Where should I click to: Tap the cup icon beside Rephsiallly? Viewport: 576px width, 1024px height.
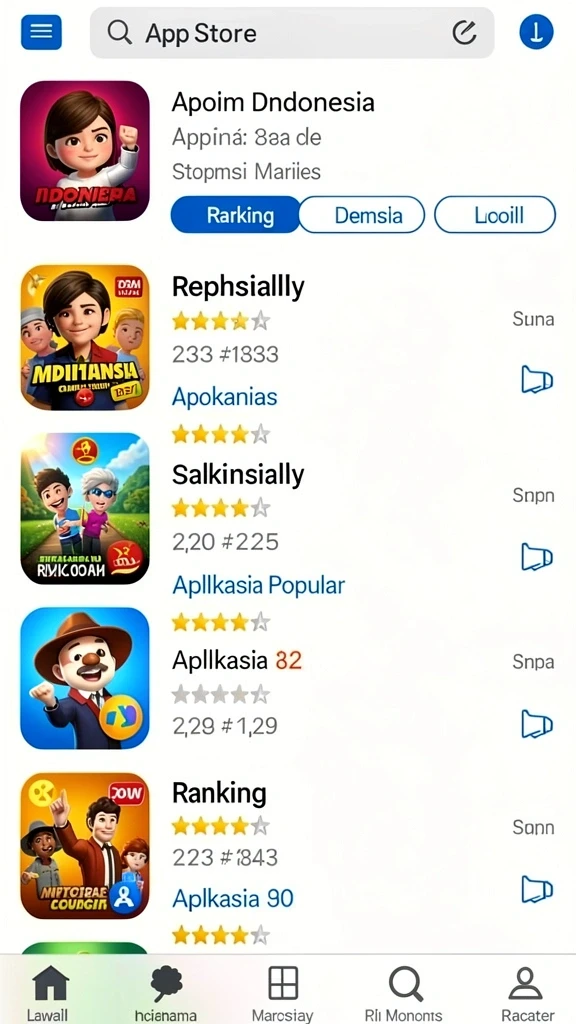pos(537,379)
